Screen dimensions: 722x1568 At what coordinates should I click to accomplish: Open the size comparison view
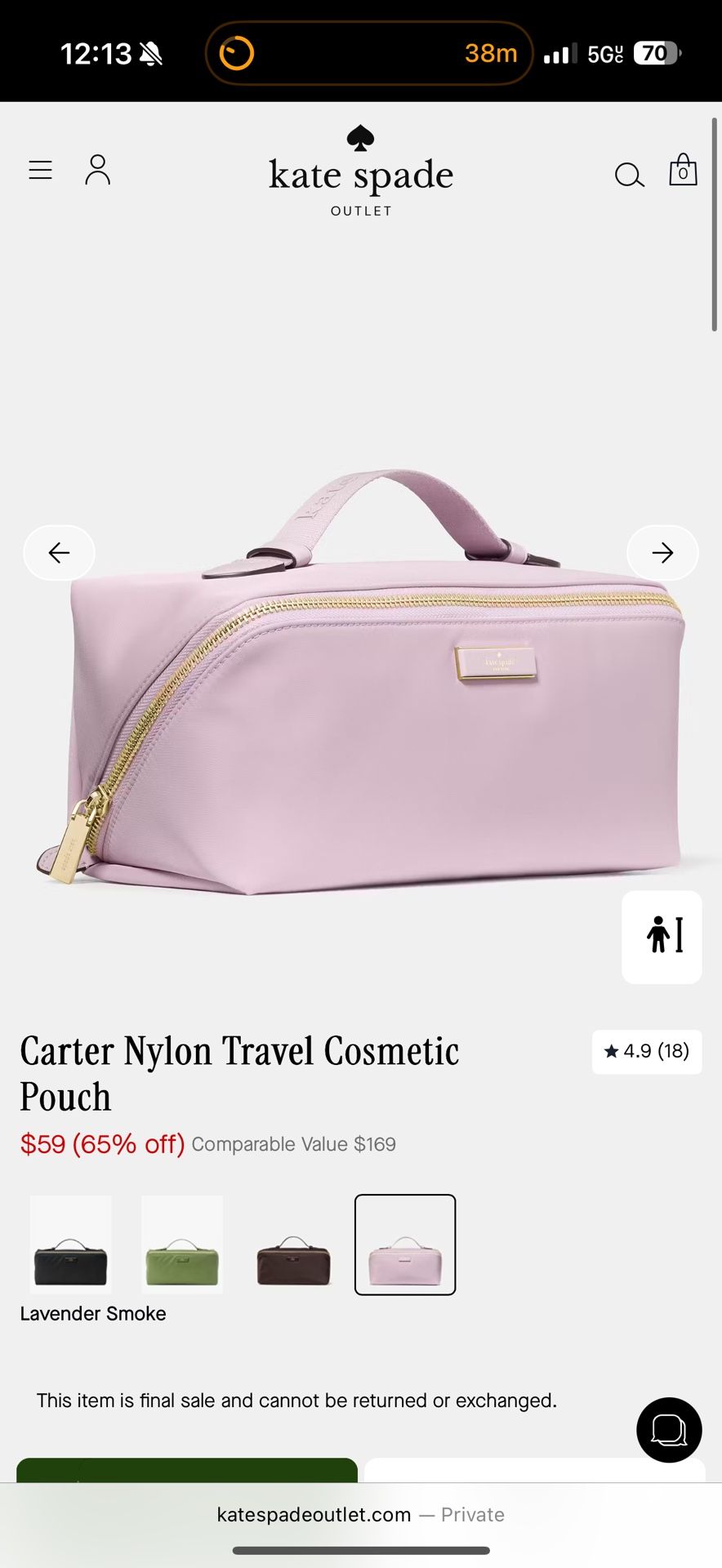coord(662,937)
